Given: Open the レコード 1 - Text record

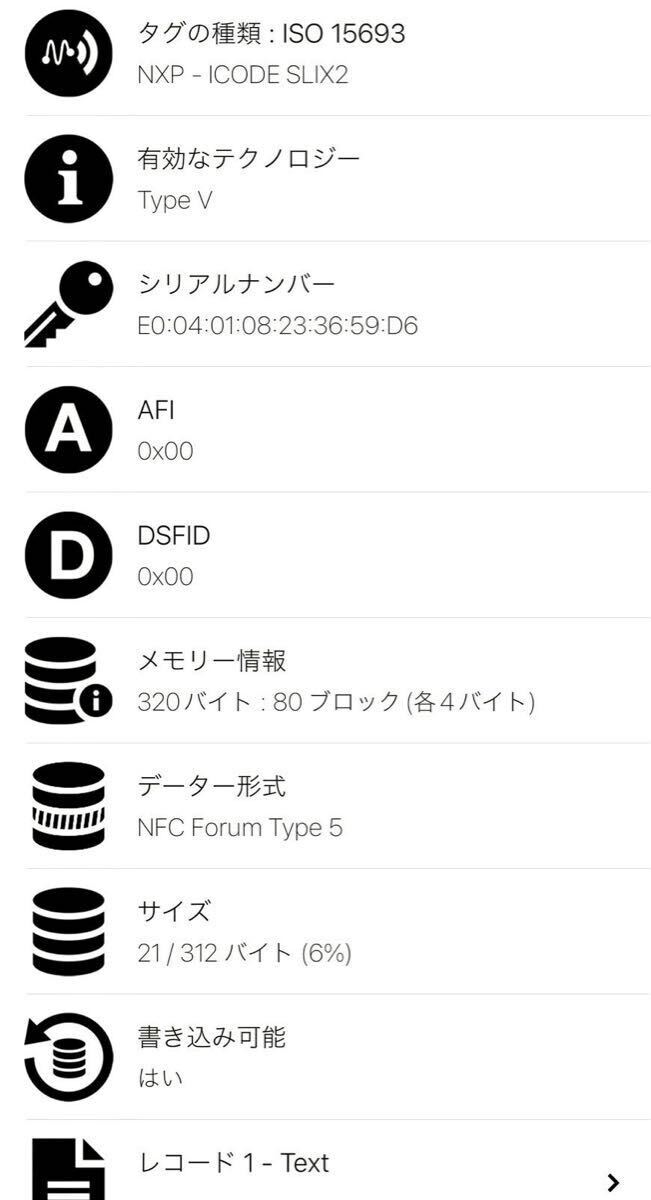Looking at the screenshot, I should 325,1161.
